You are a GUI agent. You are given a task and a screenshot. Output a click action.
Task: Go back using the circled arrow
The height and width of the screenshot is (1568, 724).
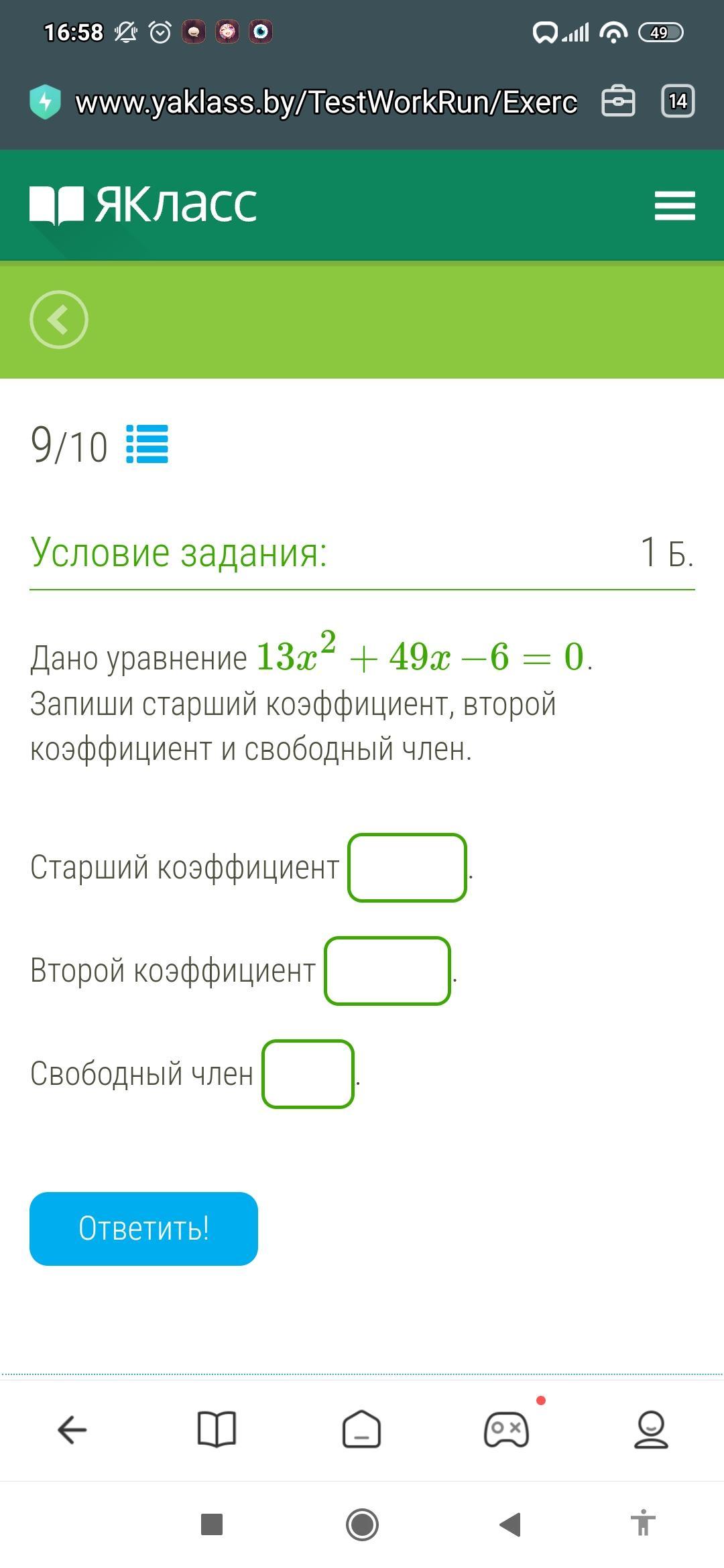click(x=59, y=320)
